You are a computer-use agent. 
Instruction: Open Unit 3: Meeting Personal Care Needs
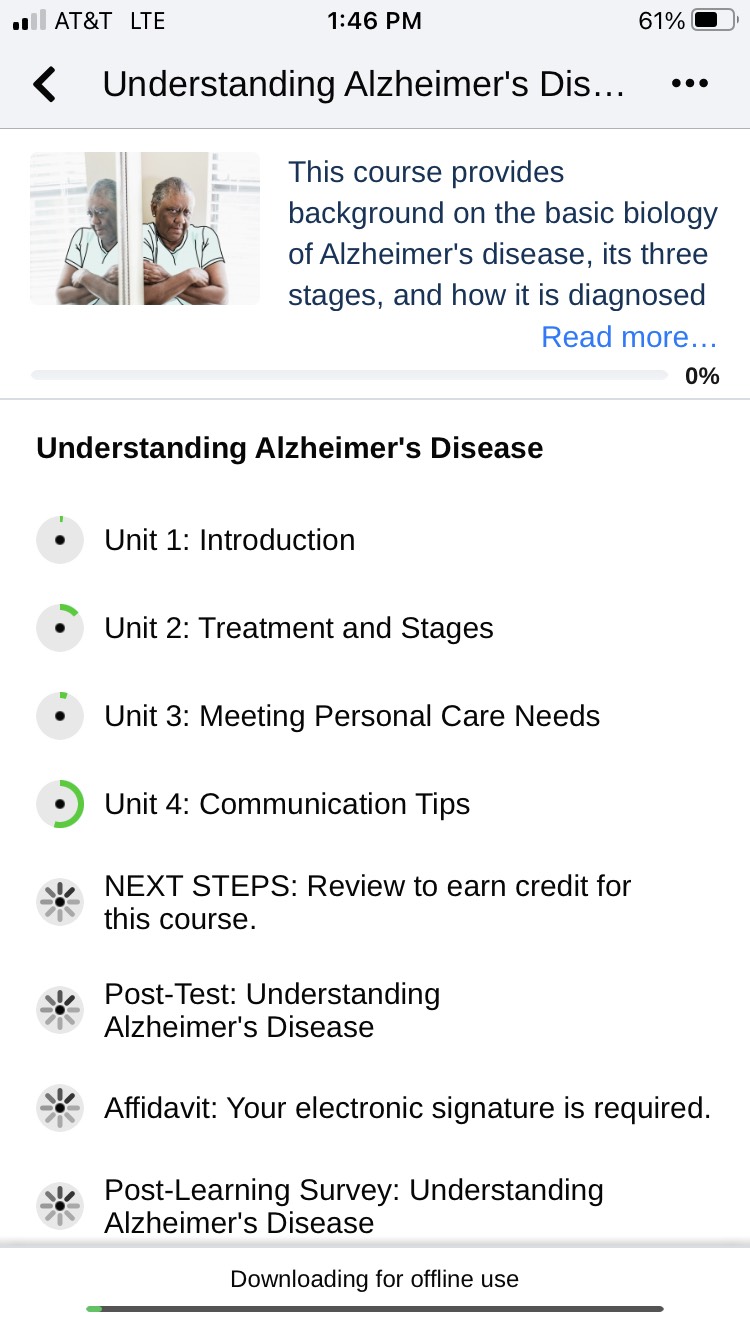[x=352, y=716]
